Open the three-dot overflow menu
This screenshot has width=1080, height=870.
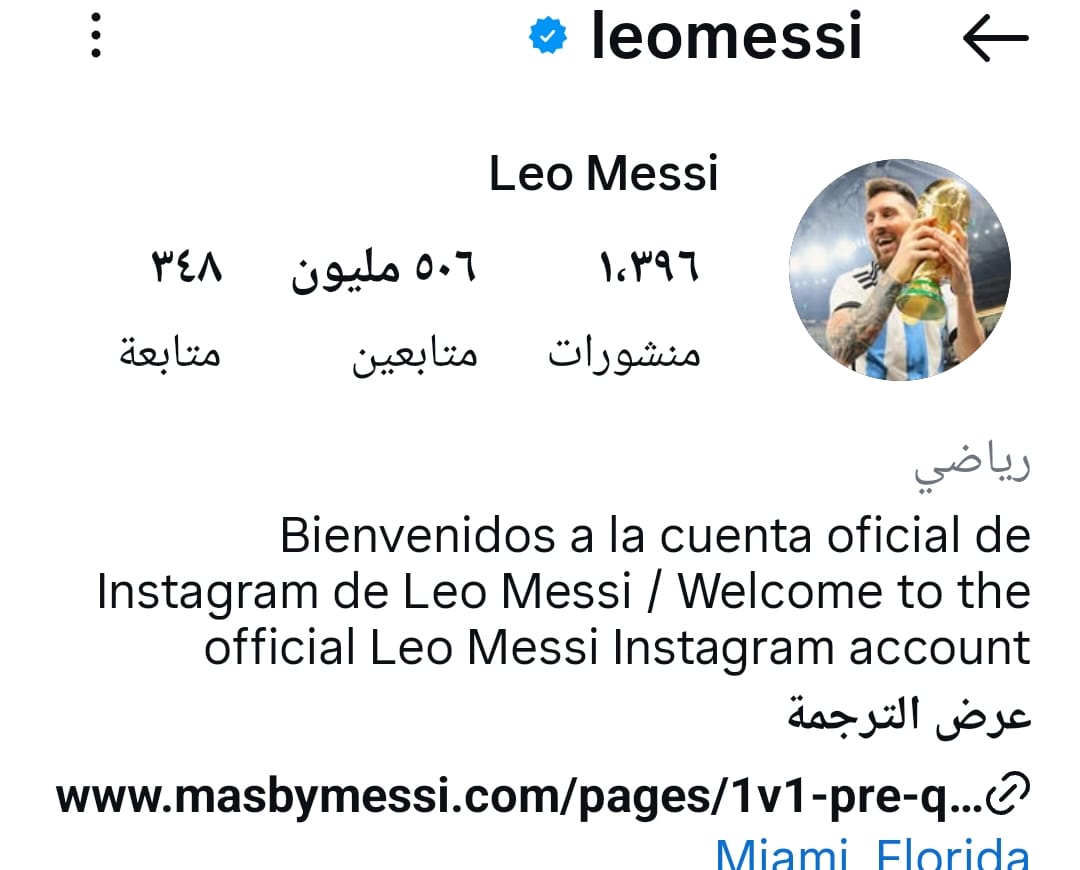pyautogui.click(x=96, y=36)
